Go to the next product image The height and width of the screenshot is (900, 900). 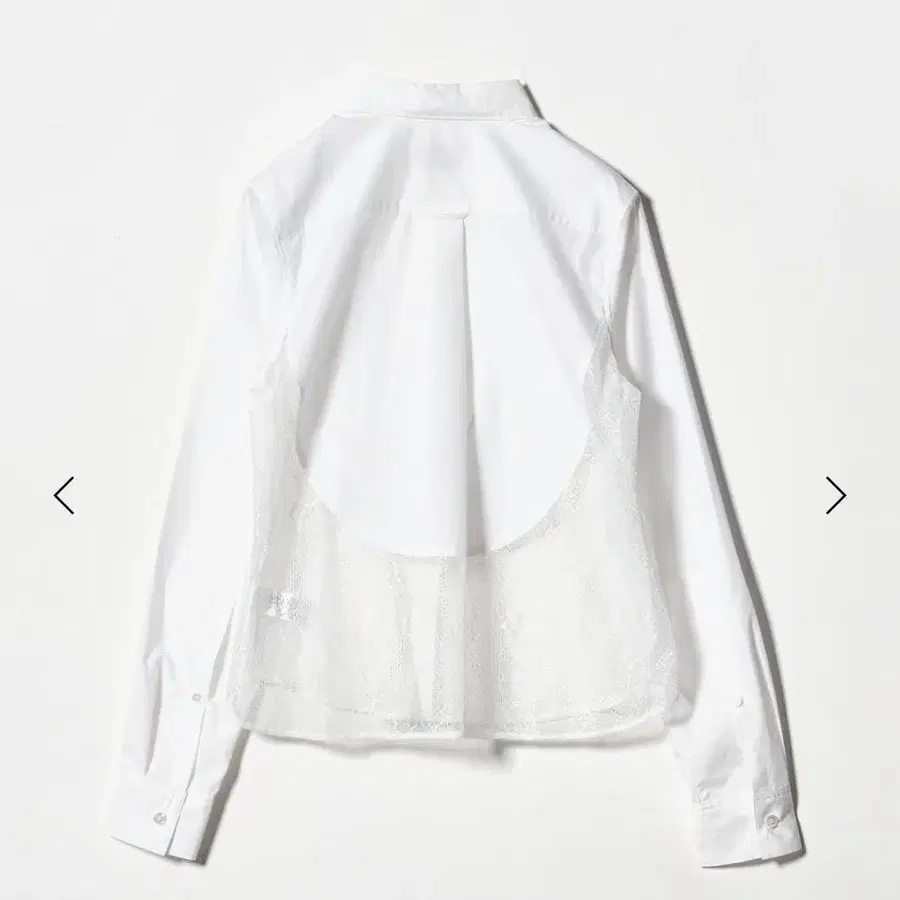click(836, 495)
